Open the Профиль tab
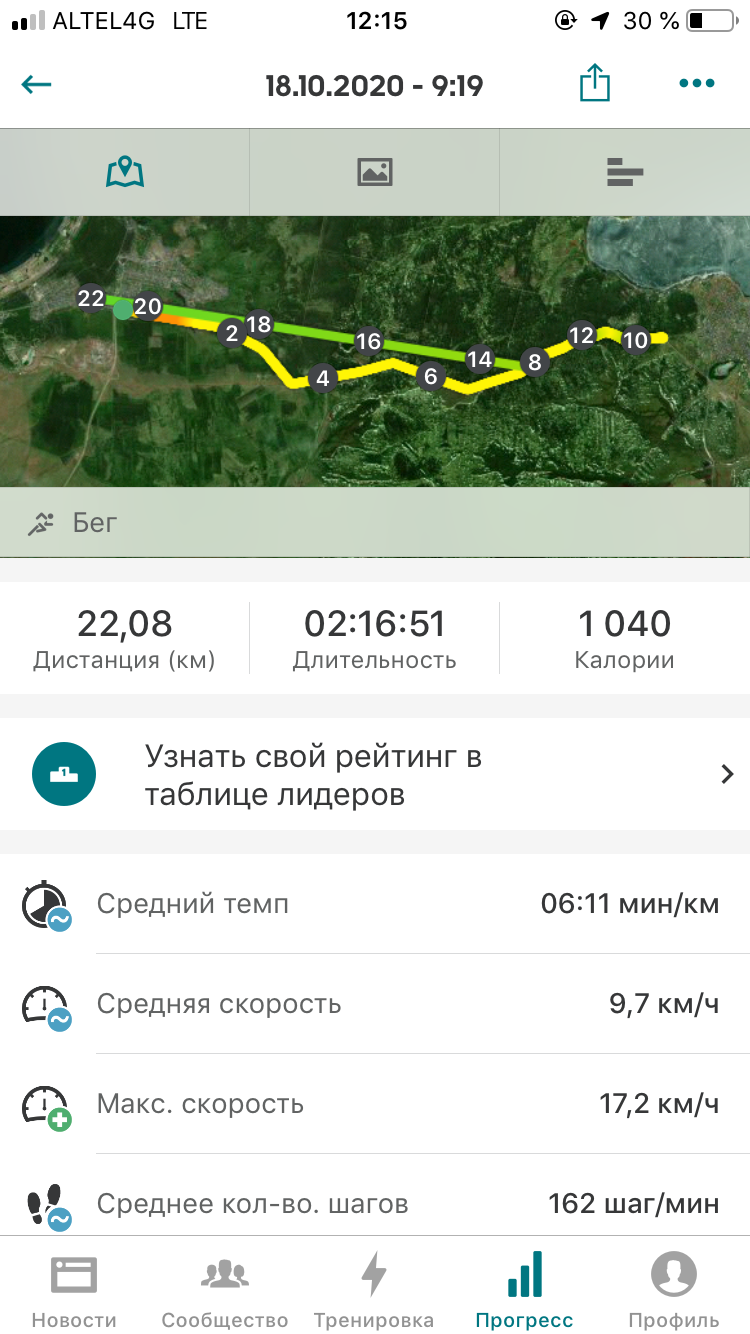The height and width of the screenshot is (1334, 750). click(x=674, y=1290)
